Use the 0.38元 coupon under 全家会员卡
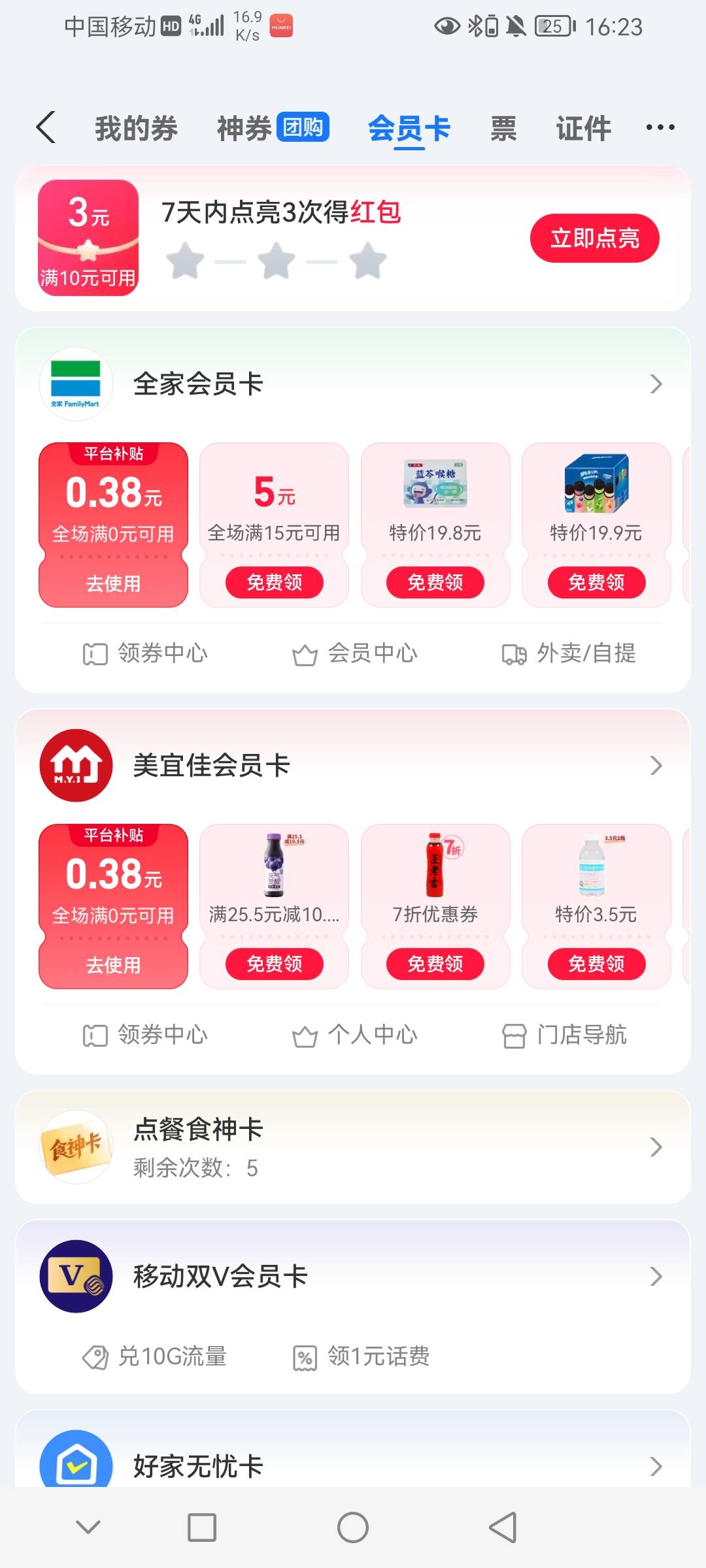Image resolution: width=706 pixels, height=1568 pixels. (x=113, y=583)
